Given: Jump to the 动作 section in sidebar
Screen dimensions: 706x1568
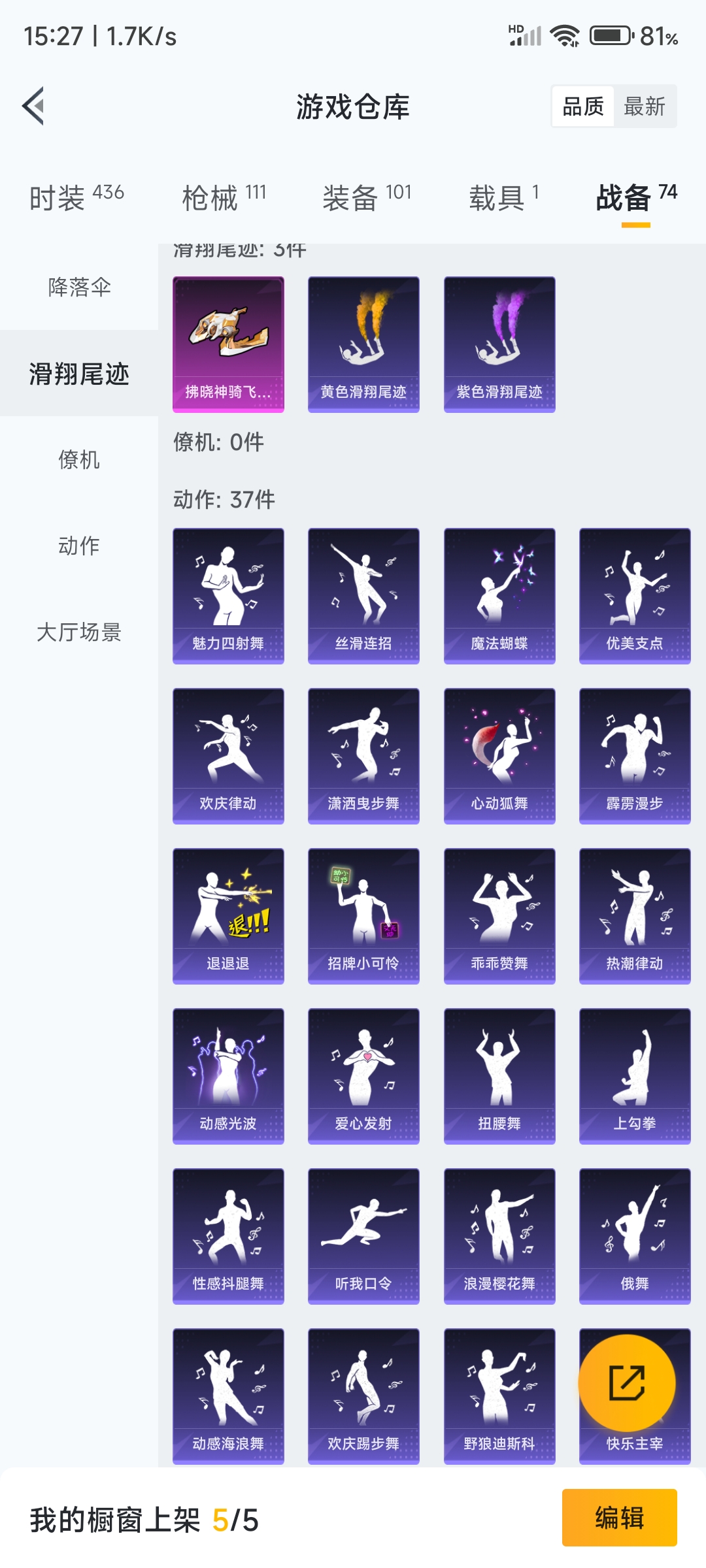Looking at the screenshot, I should pyautogui.click(x=79, y=546).
